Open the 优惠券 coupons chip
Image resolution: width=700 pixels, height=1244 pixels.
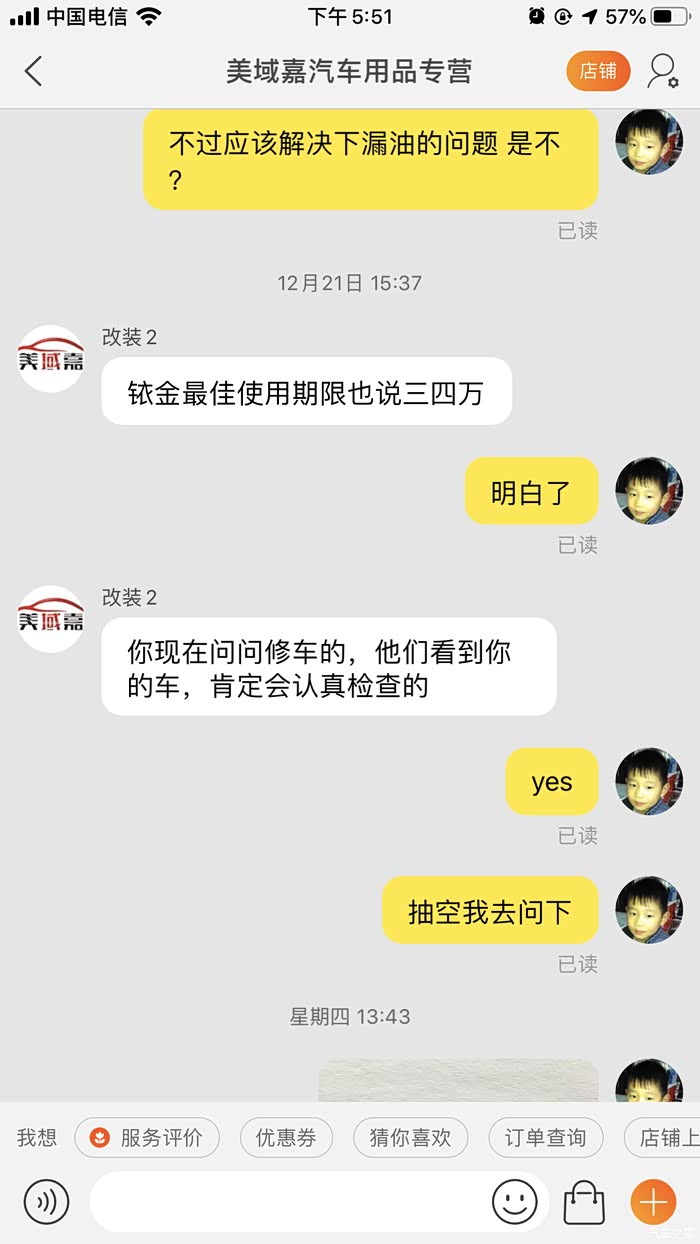pyautogui.click(x=286, y=1137)
